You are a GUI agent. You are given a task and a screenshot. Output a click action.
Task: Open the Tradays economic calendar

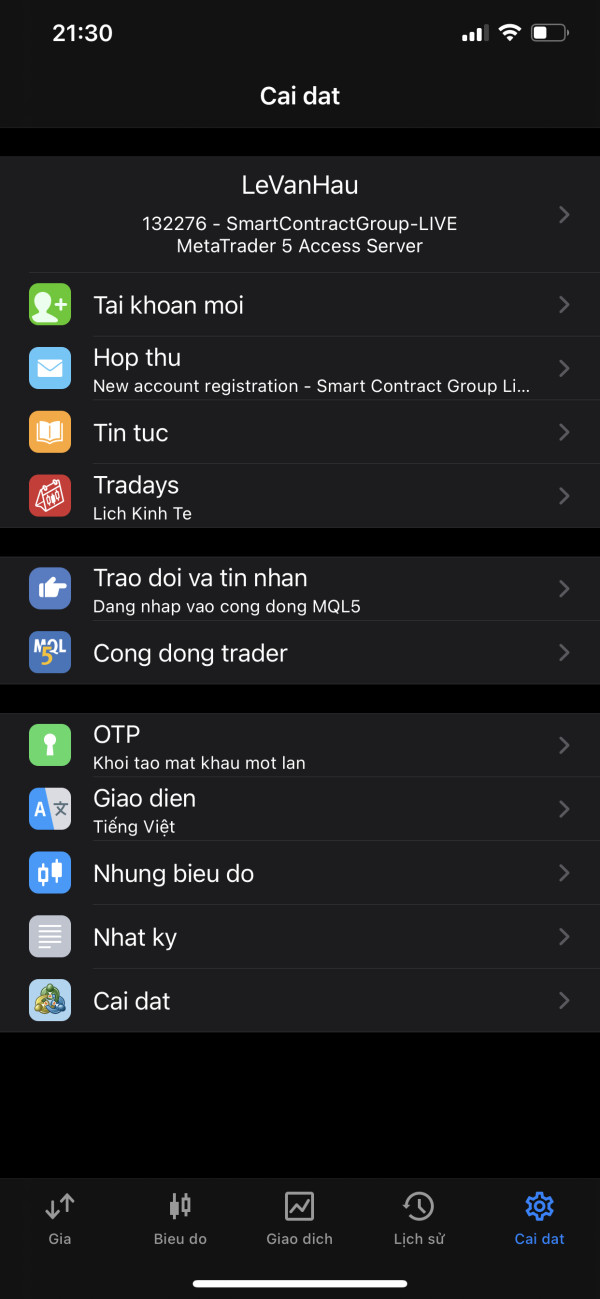(300, 496)
